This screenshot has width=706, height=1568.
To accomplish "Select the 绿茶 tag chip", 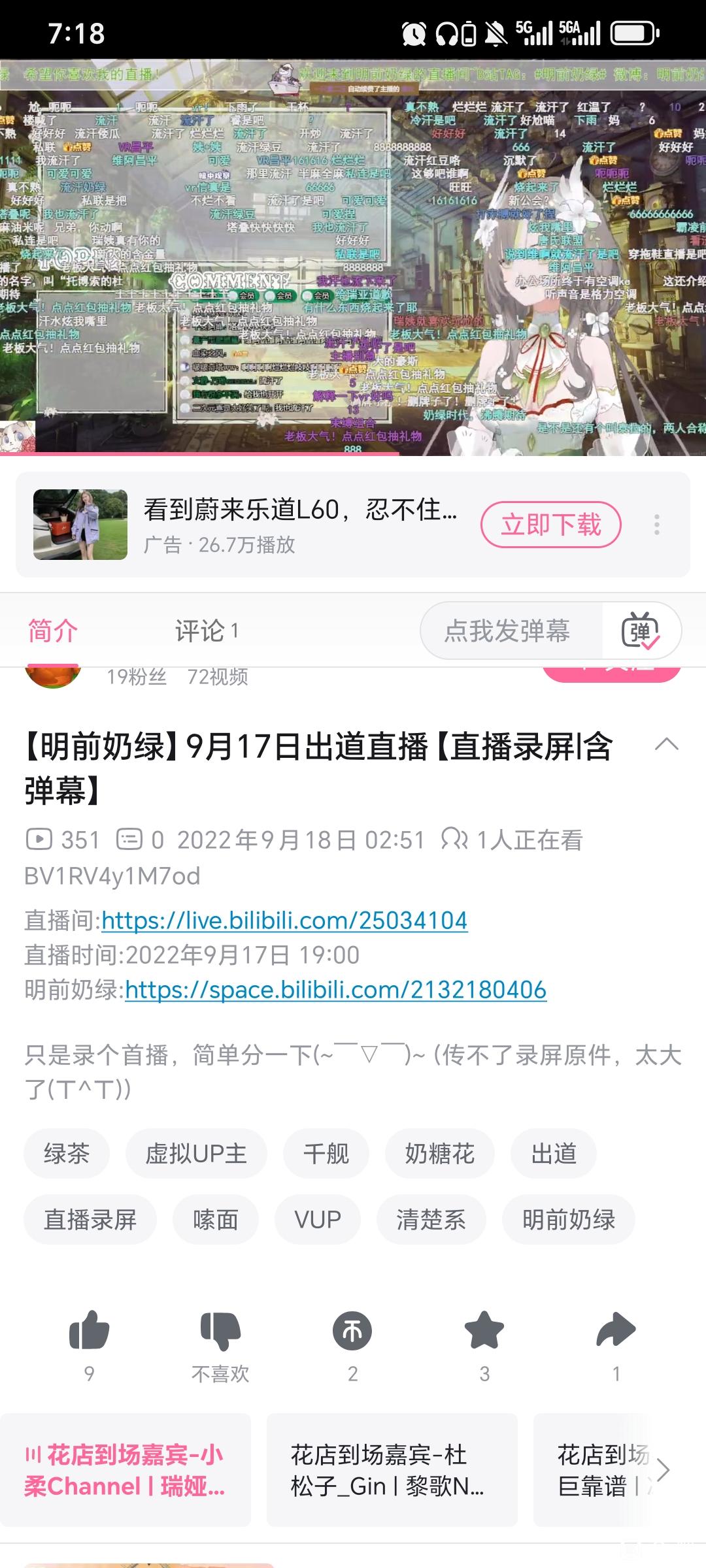I will 67,1154.
